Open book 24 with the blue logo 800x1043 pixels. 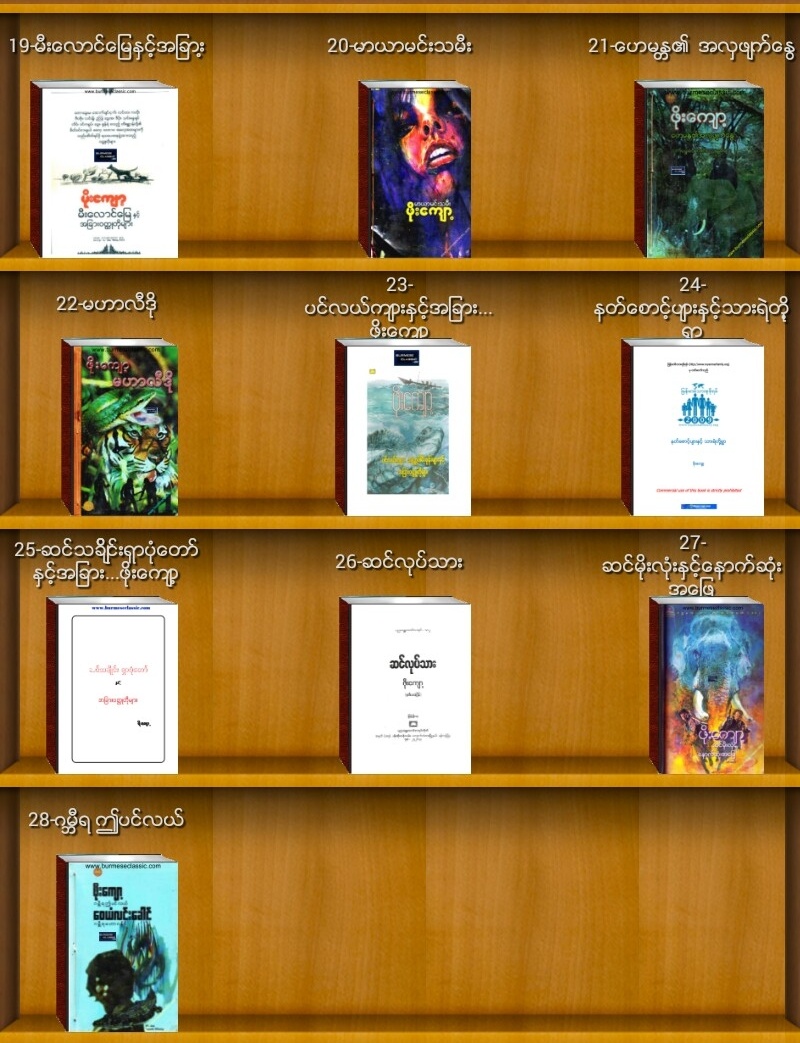(694, 427)
